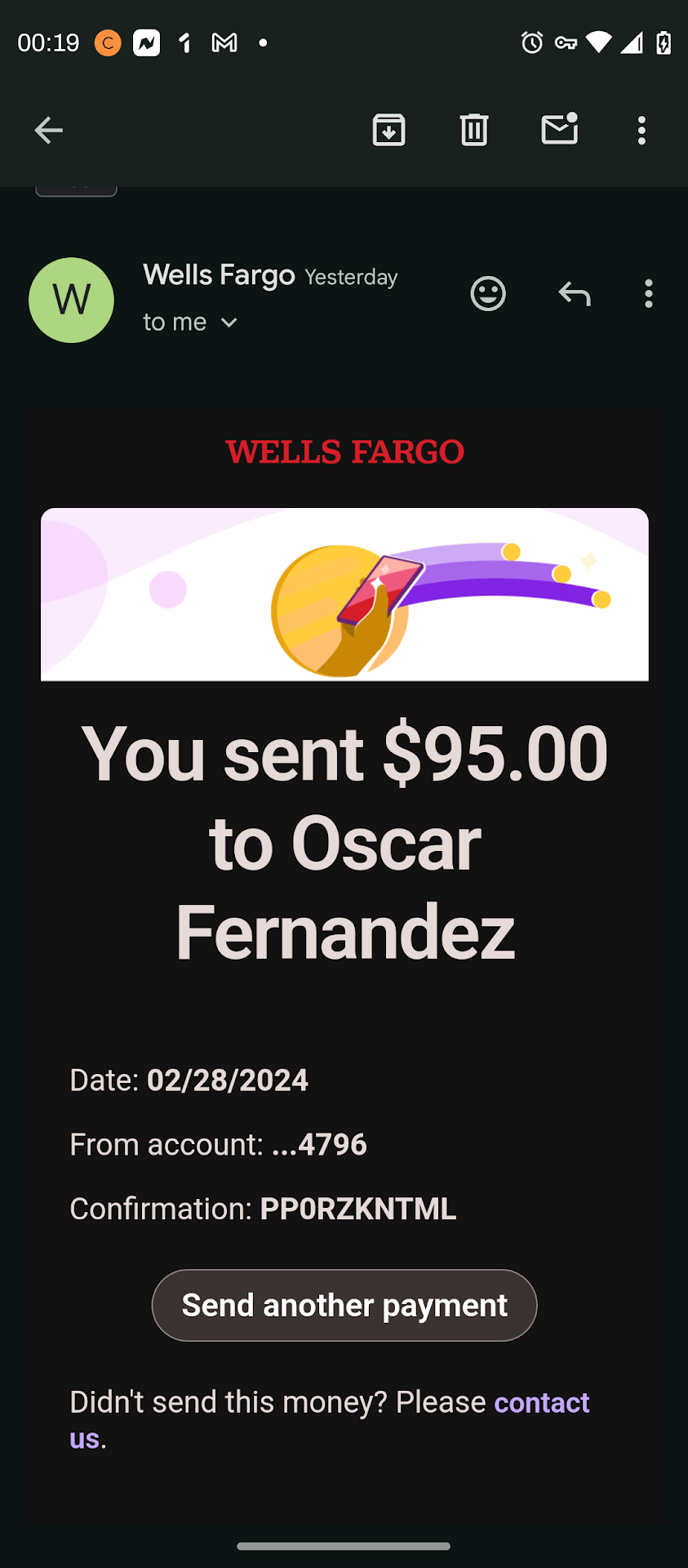Archive this email

click(388, 130)
